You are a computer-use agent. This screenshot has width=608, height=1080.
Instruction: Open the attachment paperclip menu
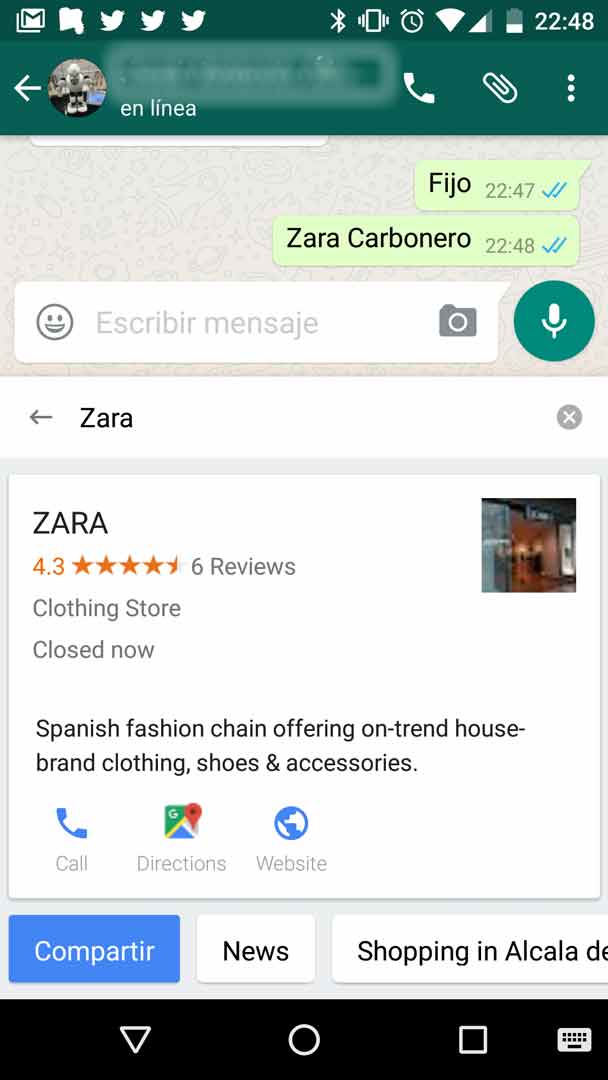pyautogui.click(x=499, y=88)
